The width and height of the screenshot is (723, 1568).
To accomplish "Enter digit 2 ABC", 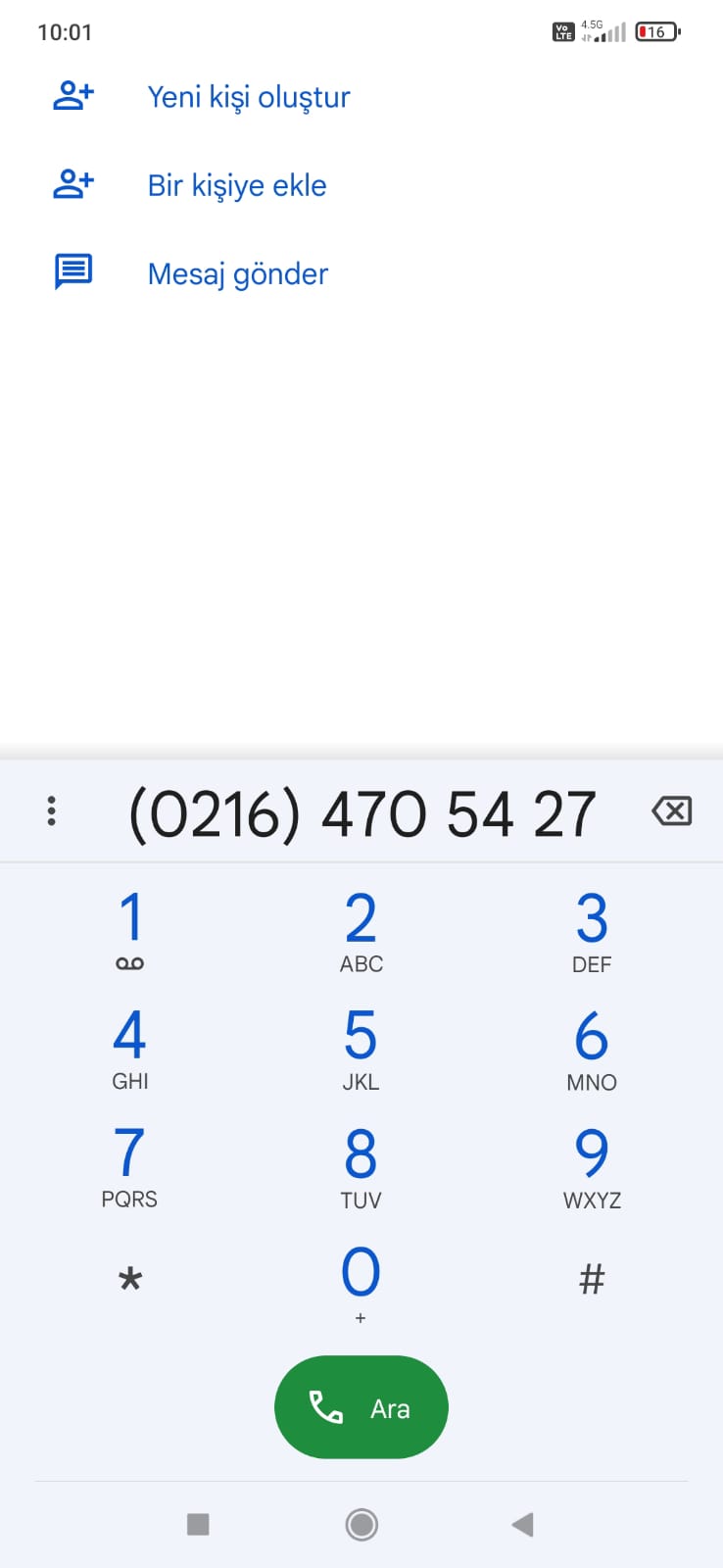I will click(x=361, y=930).
